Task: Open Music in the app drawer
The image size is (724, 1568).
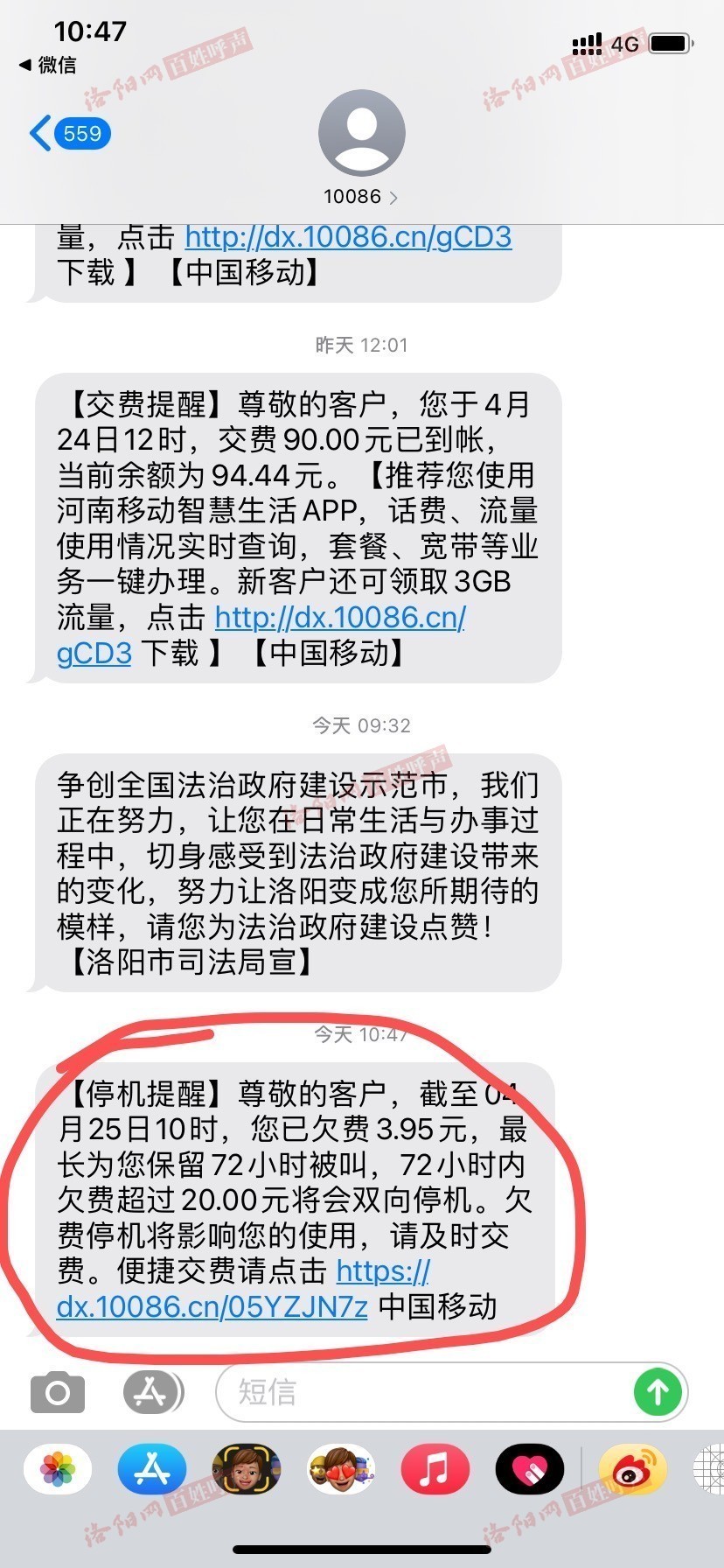Action: click(435, 1468)
